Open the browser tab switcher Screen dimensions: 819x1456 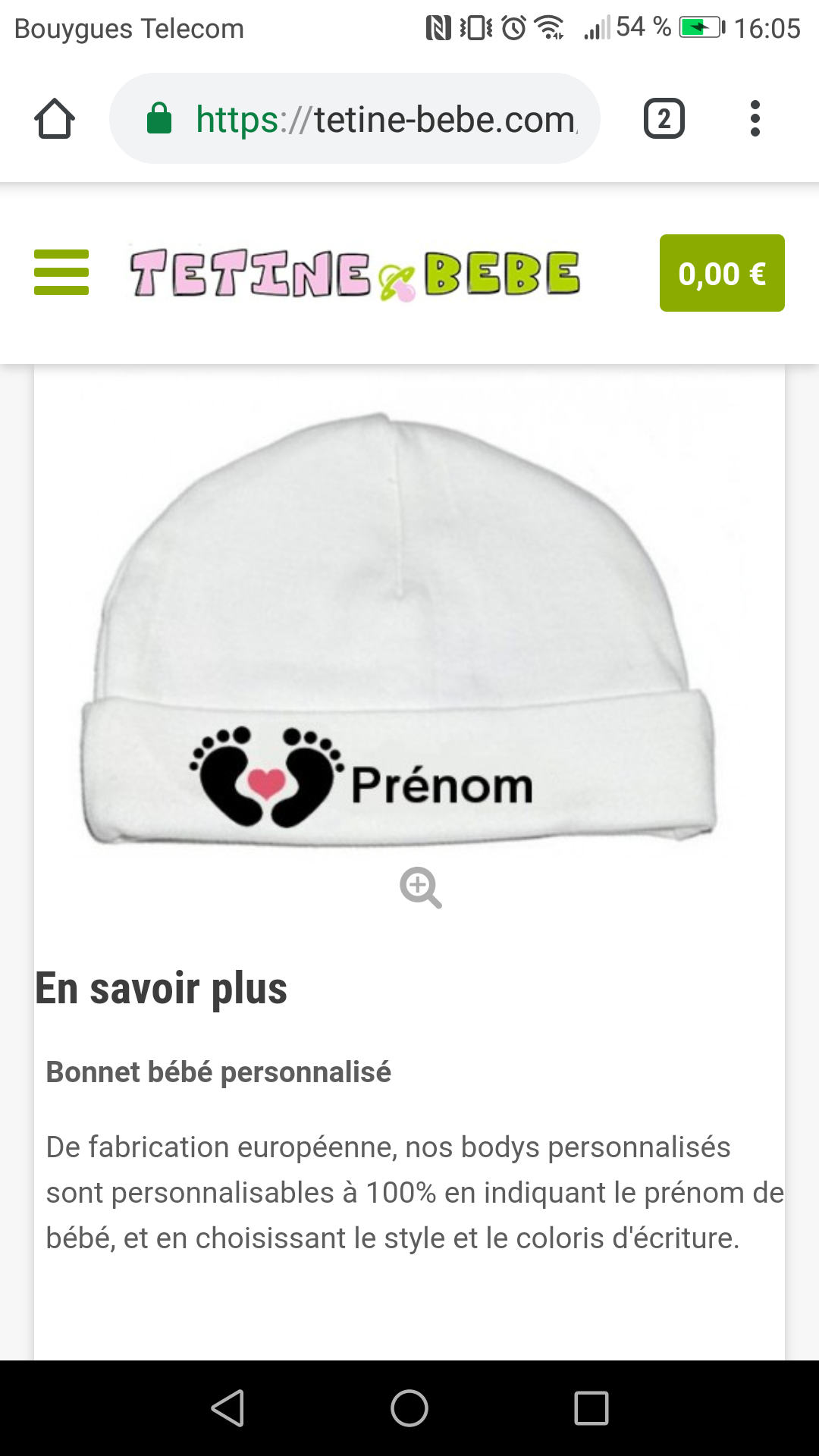pos(664,119)
